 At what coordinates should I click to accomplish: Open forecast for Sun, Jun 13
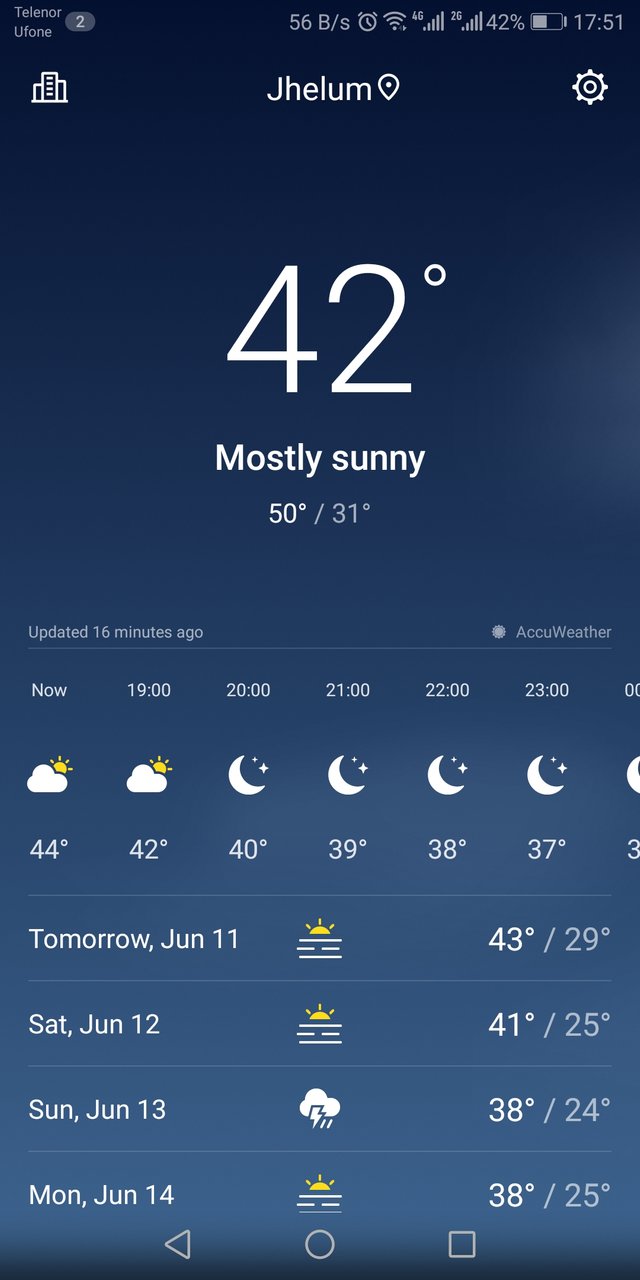(320, 1109)
